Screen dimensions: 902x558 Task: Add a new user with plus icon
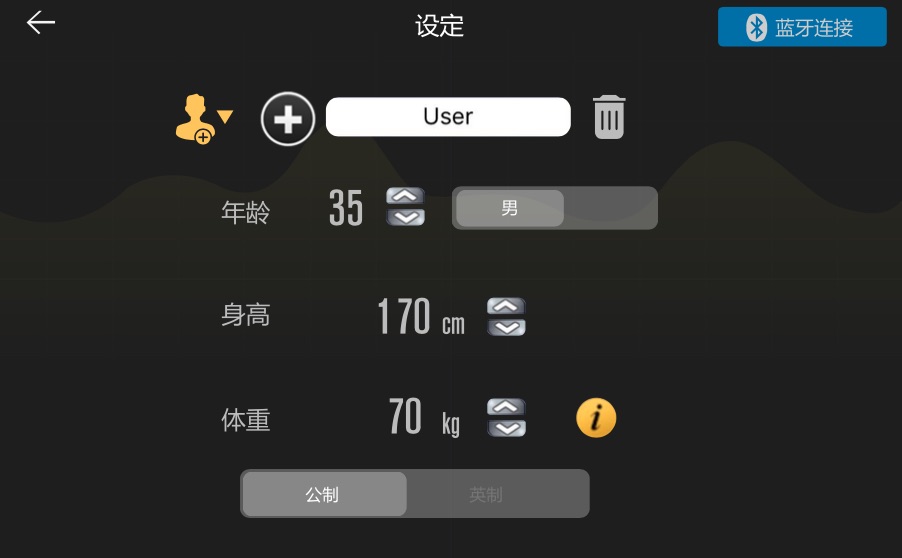(288, 120)
